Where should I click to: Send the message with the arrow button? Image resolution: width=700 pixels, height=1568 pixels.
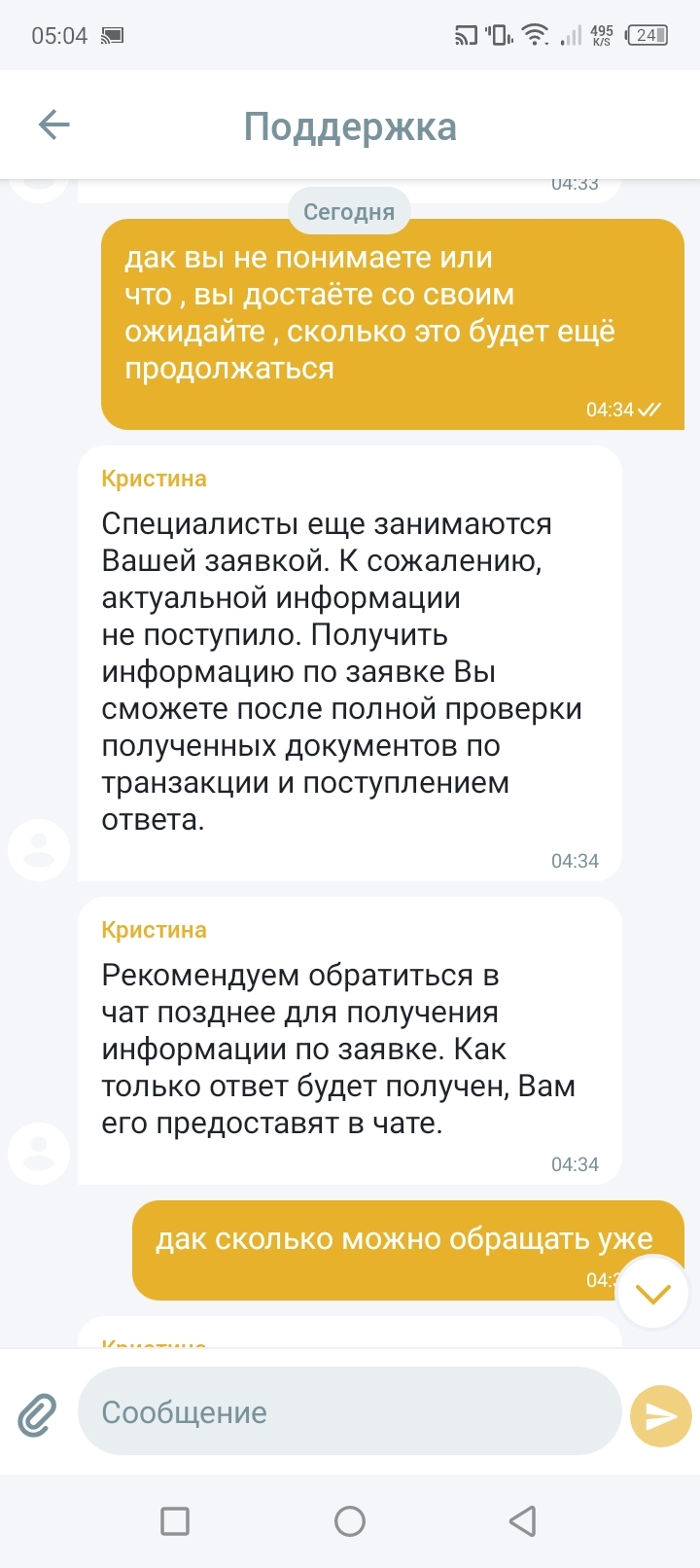(x=661, y=1415)
